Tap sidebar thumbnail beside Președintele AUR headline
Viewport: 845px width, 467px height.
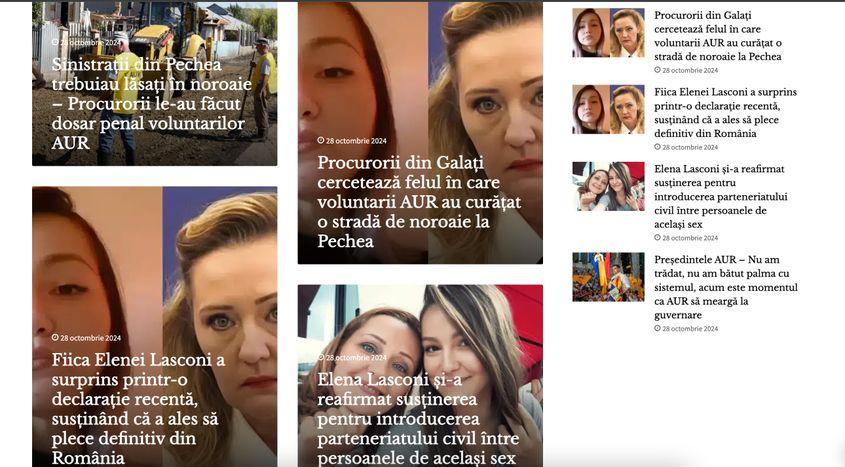coord(608,277)
